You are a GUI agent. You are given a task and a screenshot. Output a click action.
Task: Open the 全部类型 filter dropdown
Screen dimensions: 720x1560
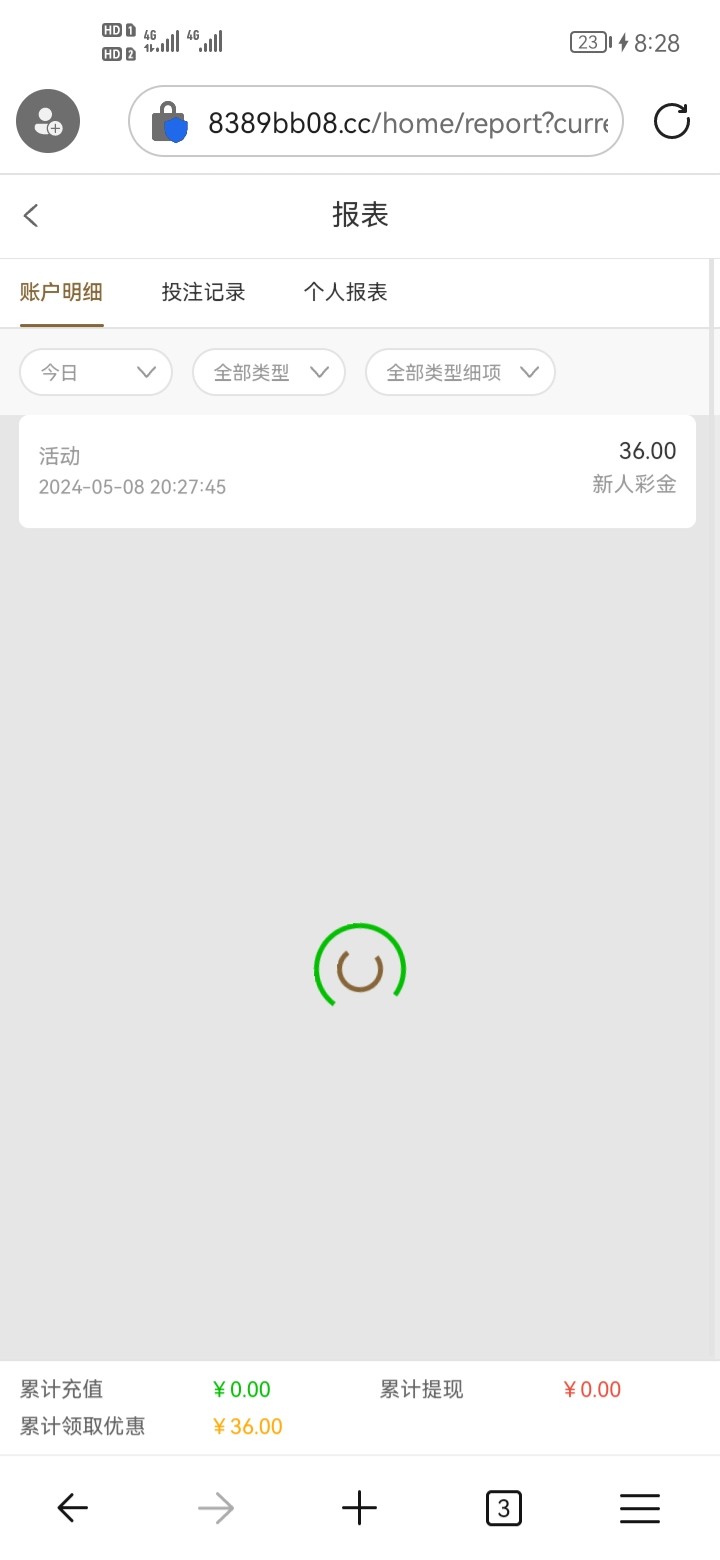(x=268, y=373)
